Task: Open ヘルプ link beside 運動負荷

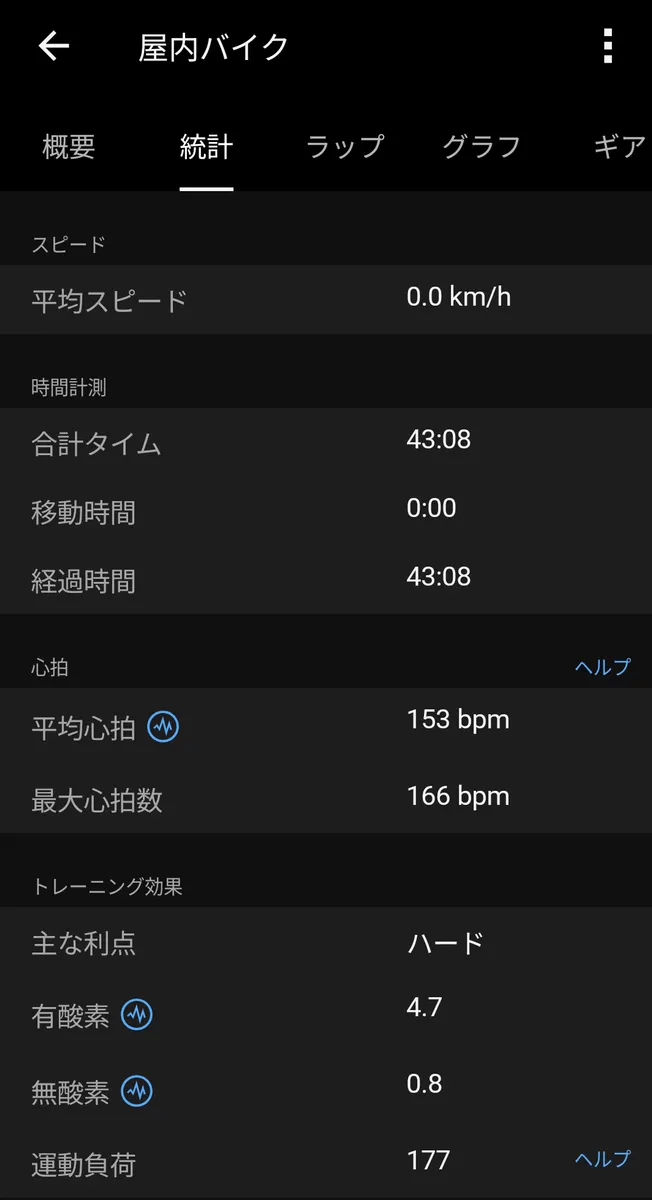Action: [602, 1159]
